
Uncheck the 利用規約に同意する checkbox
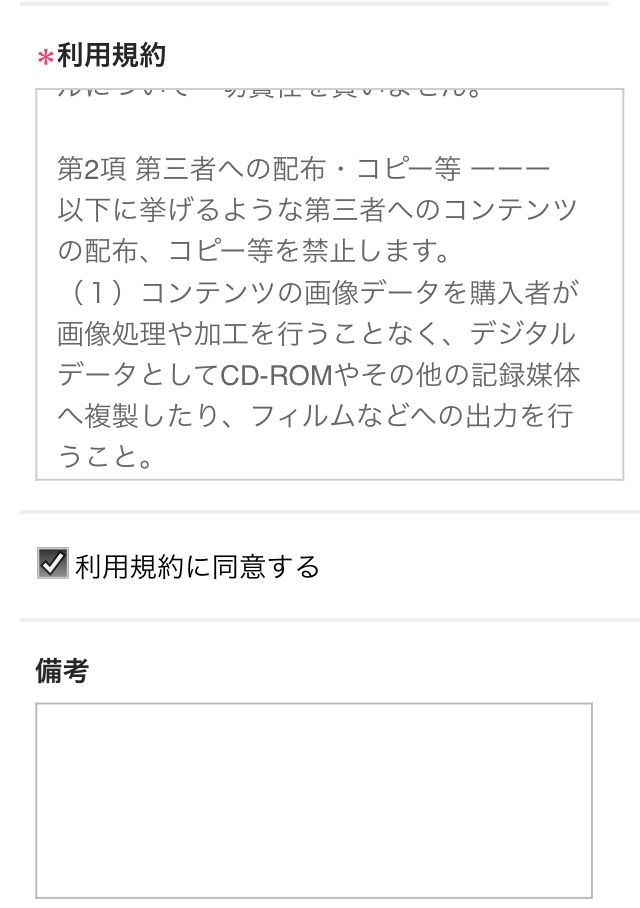52,564
